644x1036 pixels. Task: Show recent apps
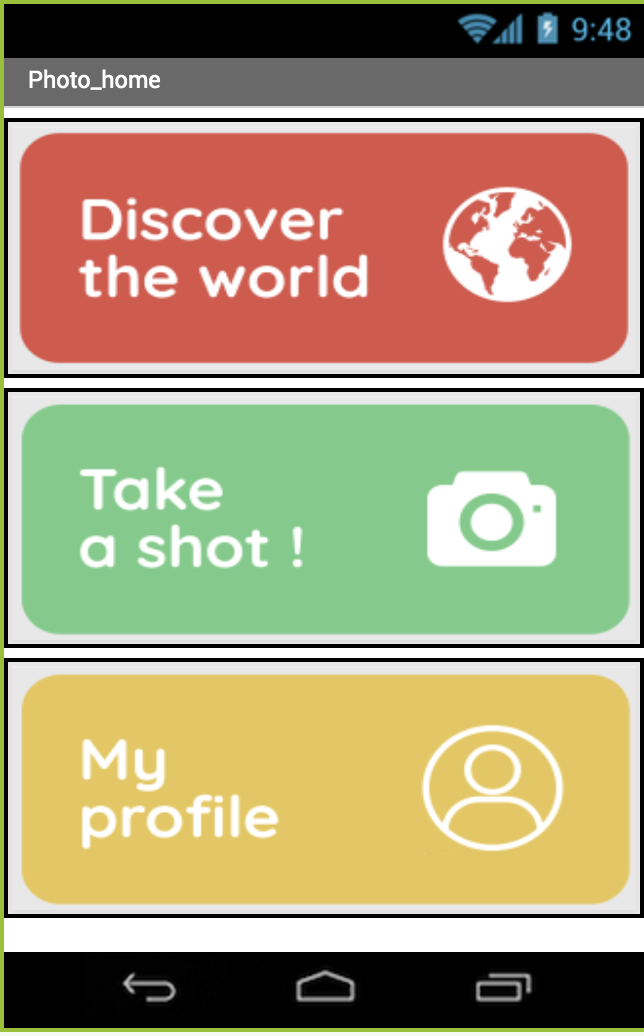point(503,988)
